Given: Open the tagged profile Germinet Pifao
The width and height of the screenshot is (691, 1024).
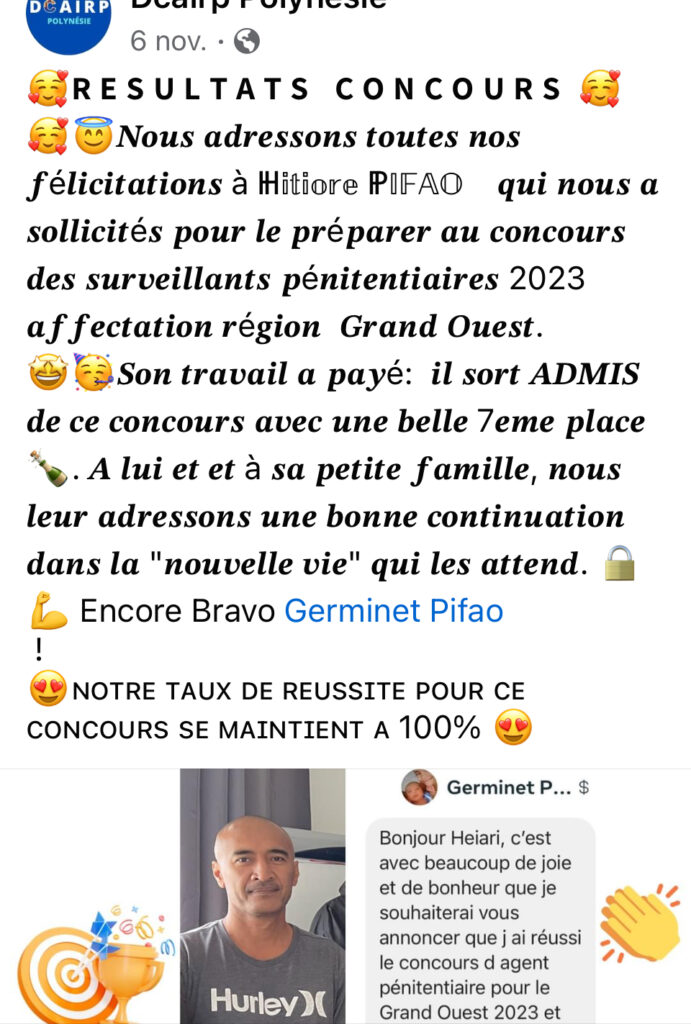Looking at the screenshot, I should pos(393,610).
